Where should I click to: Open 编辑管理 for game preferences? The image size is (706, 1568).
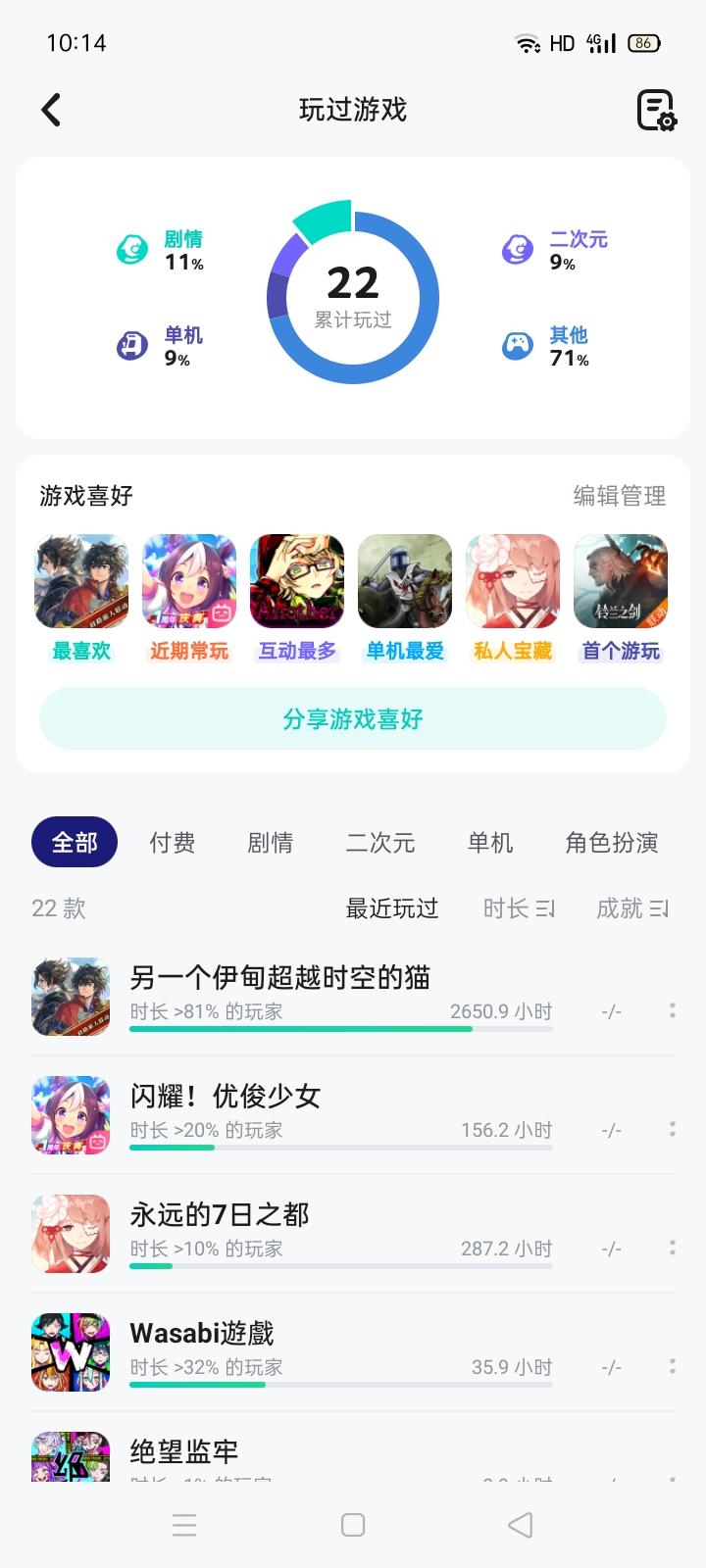pos(619,496)
